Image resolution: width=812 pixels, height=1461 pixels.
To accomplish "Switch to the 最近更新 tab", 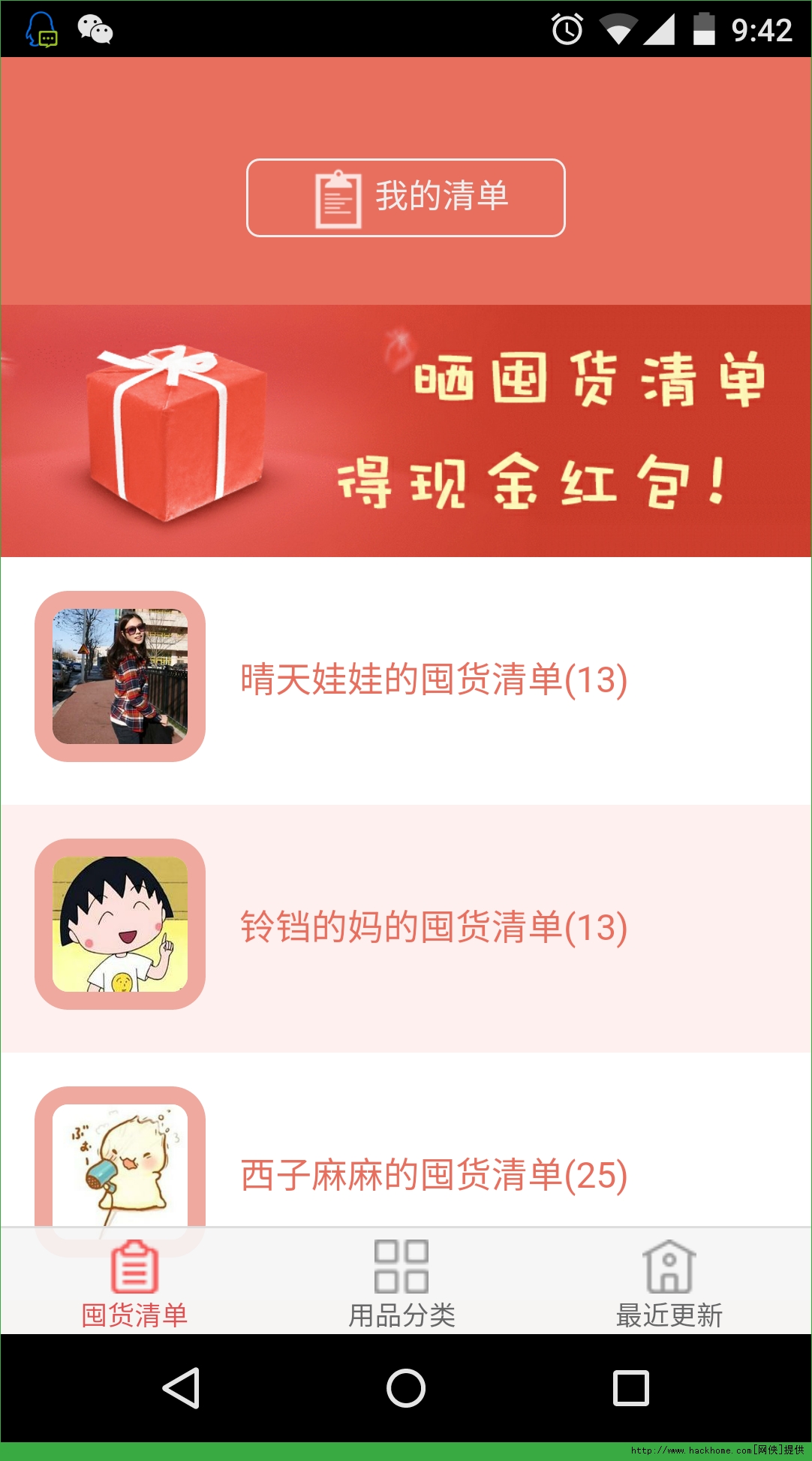I will (x=669, y=1282).
